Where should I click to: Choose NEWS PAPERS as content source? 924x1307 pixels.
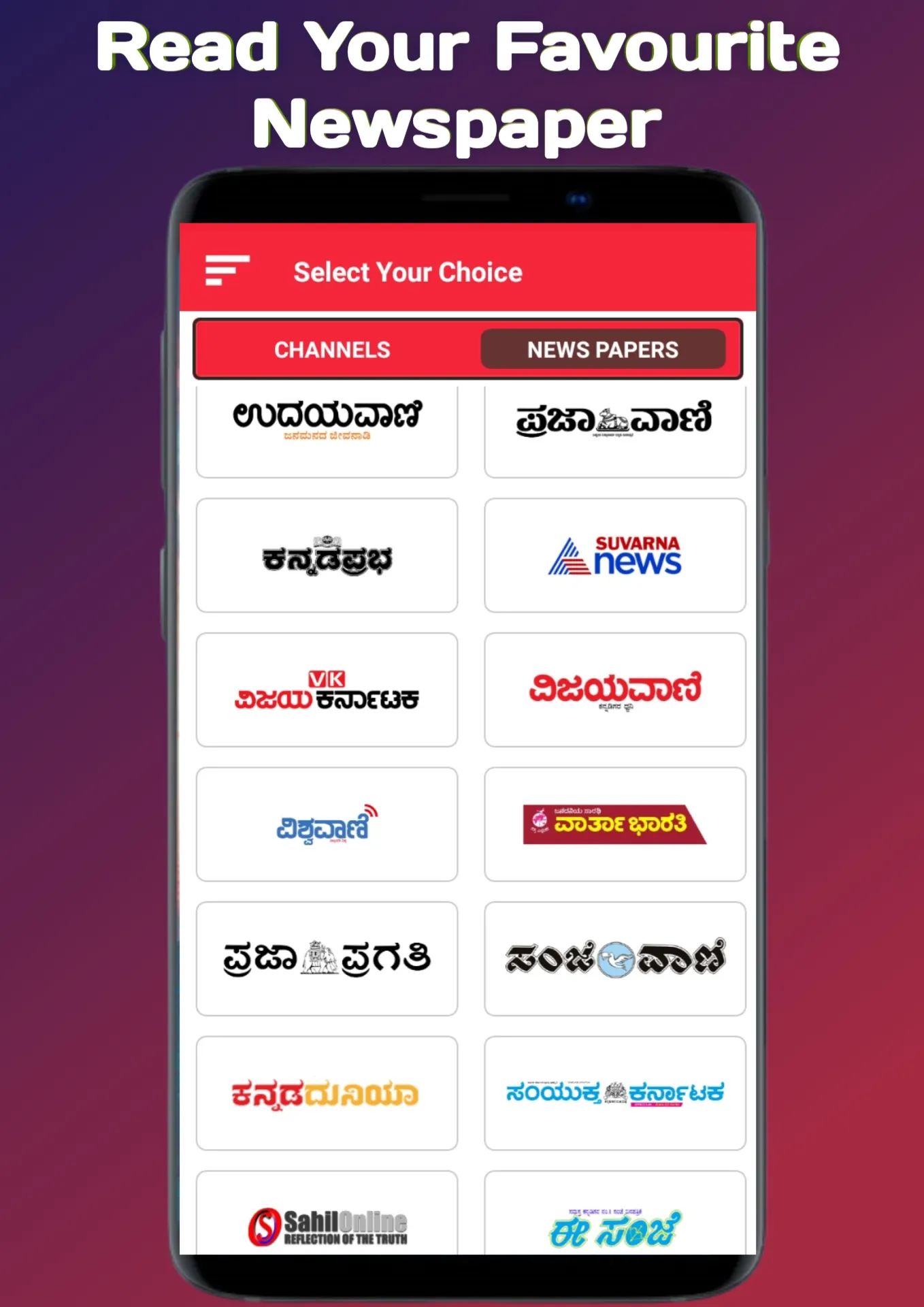pos(603,349)
